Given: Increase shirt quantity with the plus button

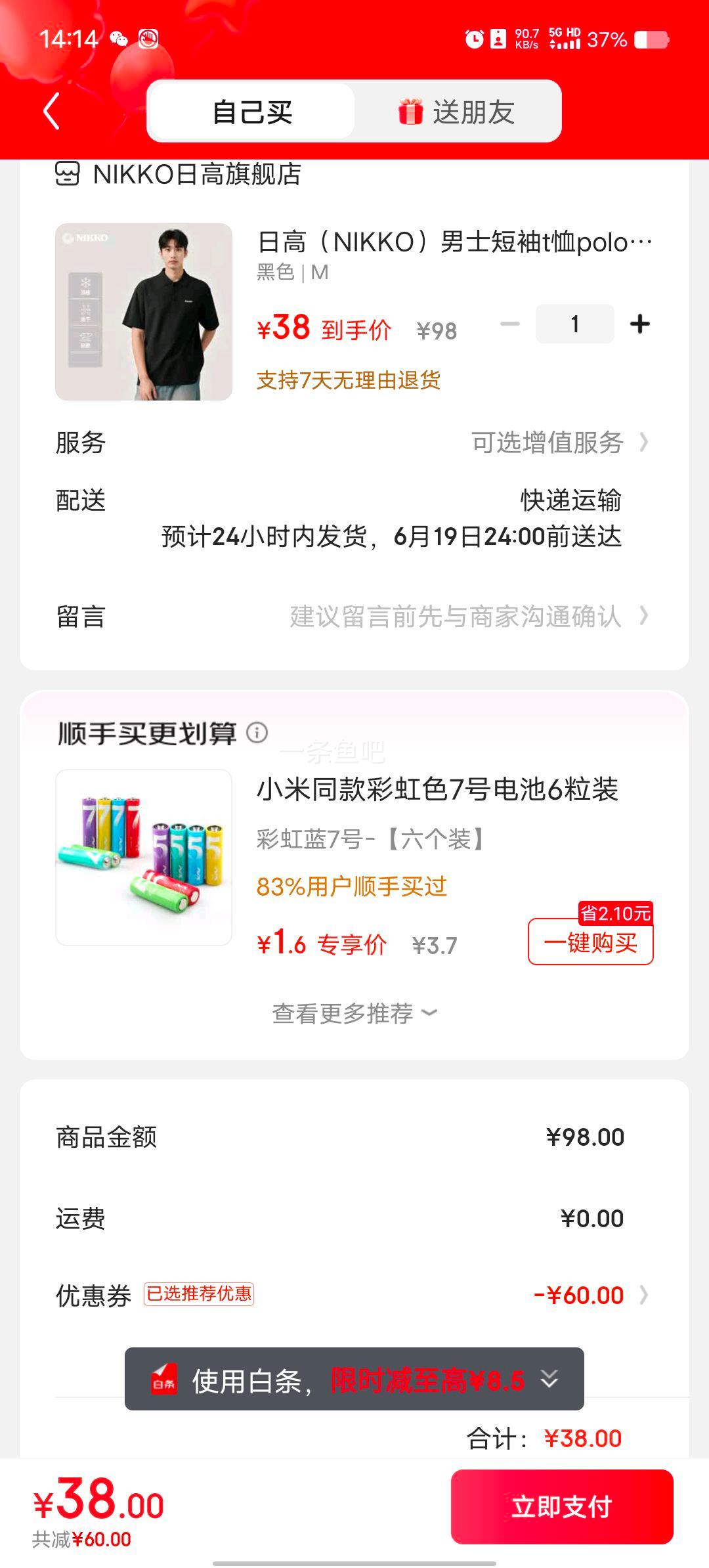Looking at the screenshot, I should click(x=639, y=324).
